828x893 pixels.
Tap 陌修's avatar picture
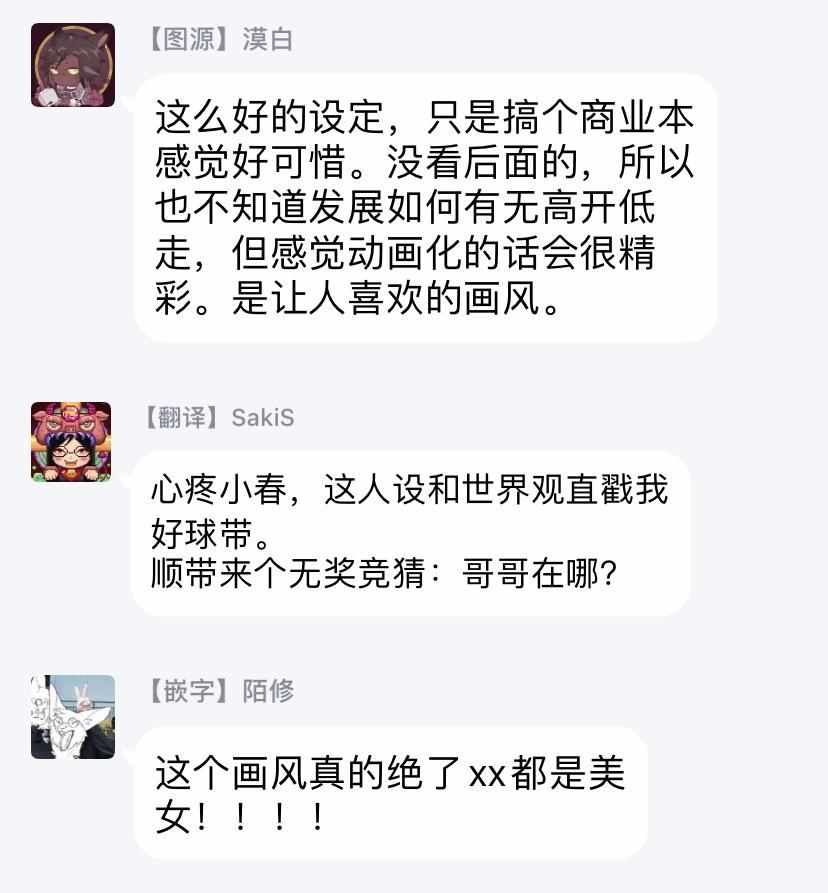(x=73, y=716)
